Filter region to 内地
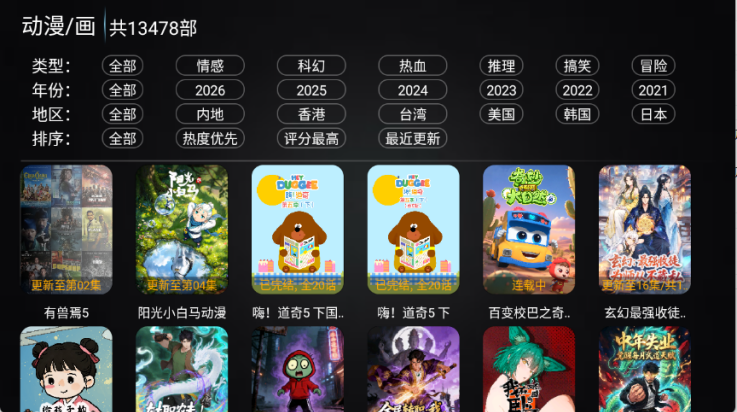737x412 pixels. coord(210,114)
